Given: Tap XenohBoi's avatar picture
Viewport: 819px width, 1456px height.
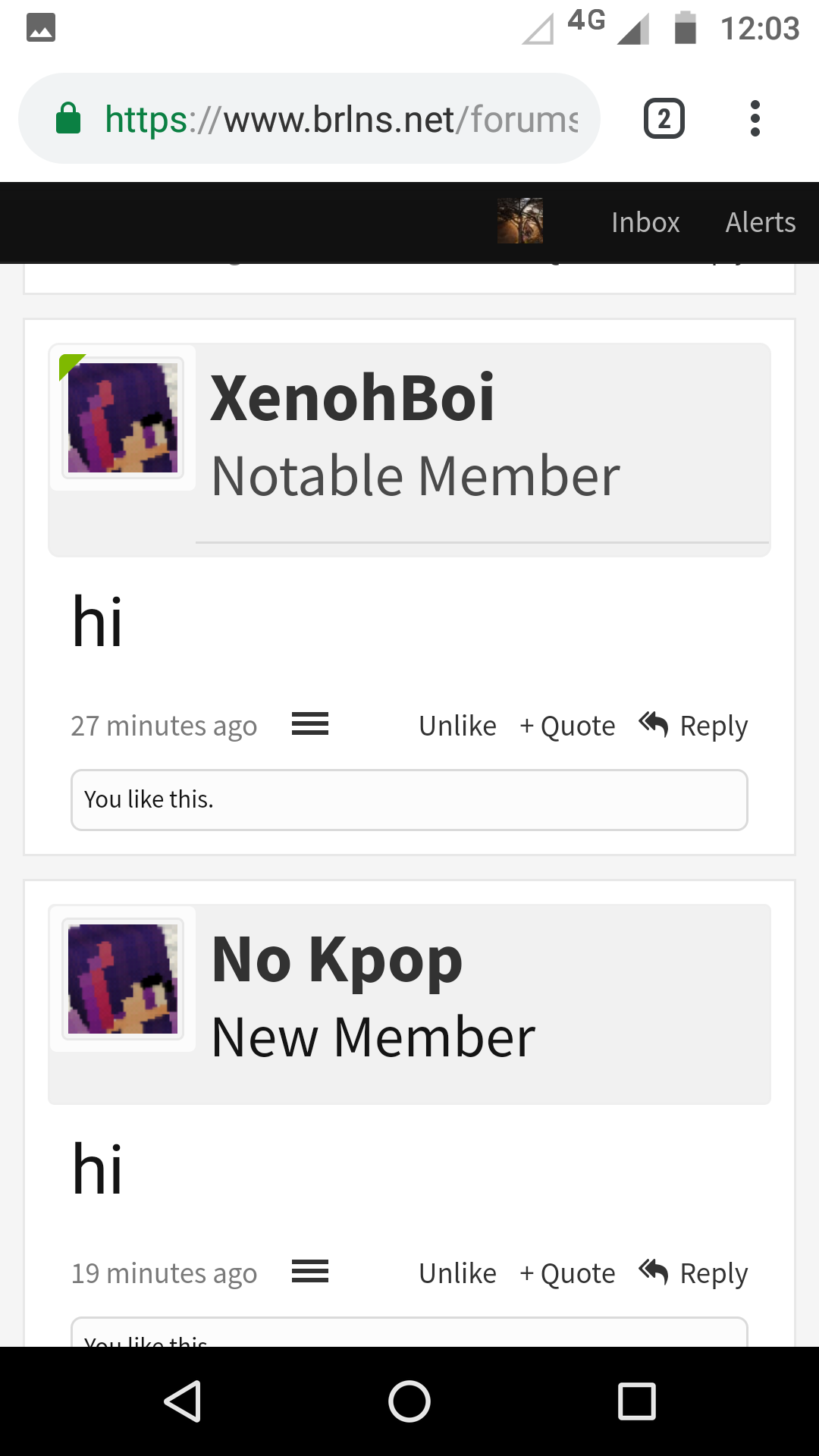Looking at the screenshot, I should [x=123, y=418].
